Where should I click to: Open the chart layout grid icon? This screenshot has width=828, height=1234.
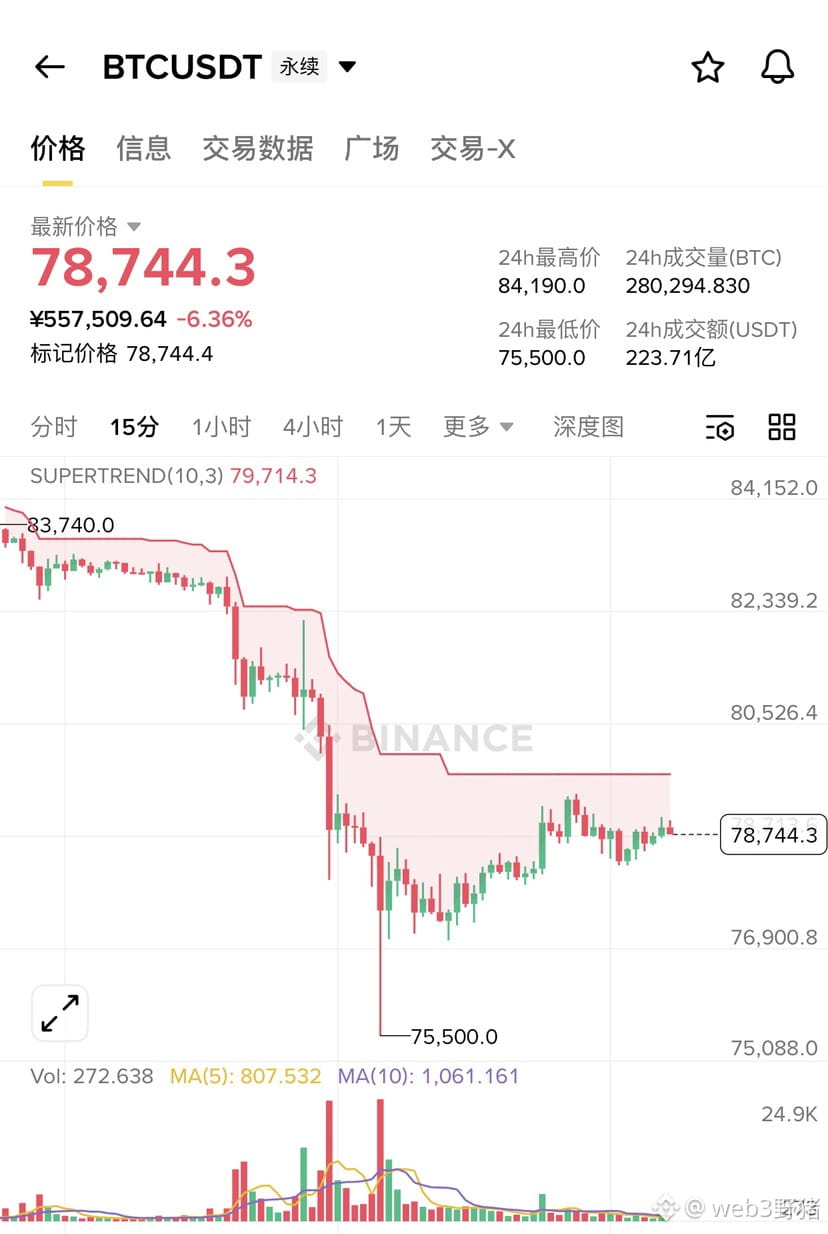coord(782,427)
